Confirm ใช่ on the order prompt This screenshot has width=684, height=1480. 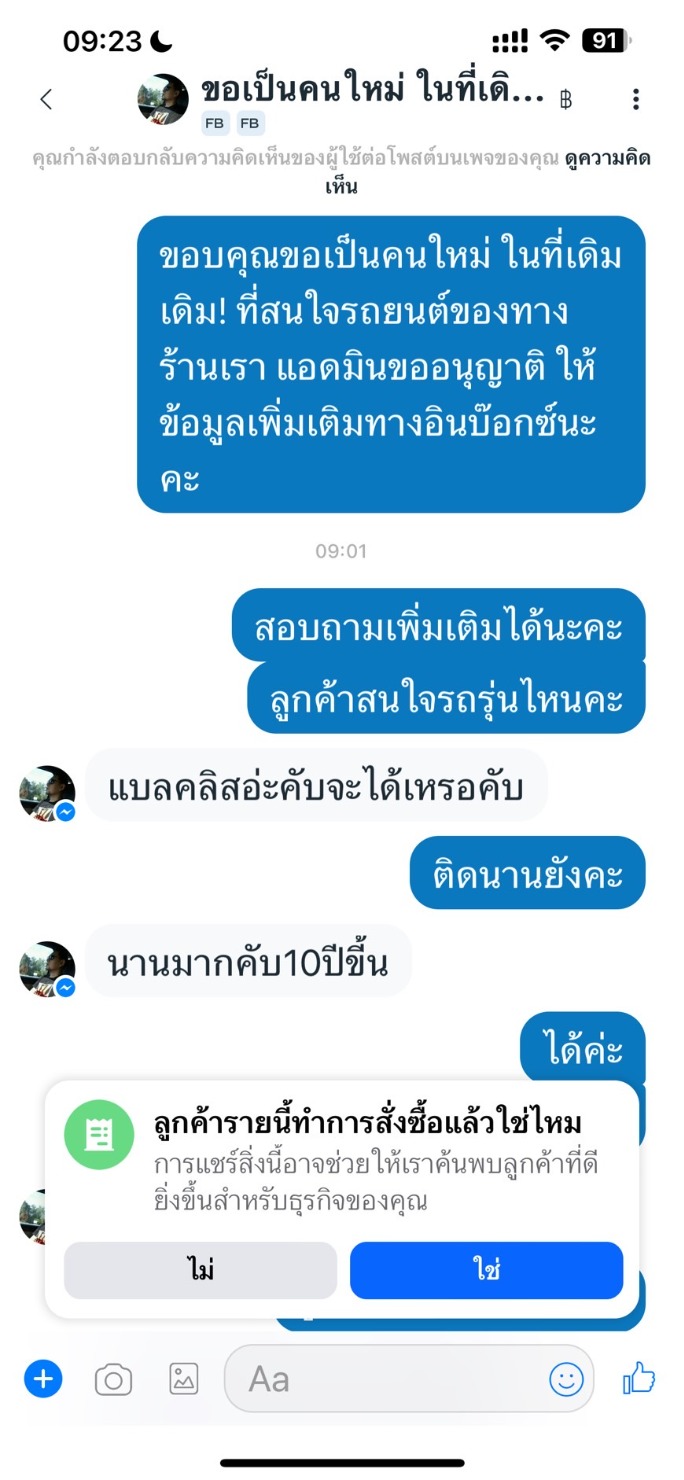[x=486, y=1270]
